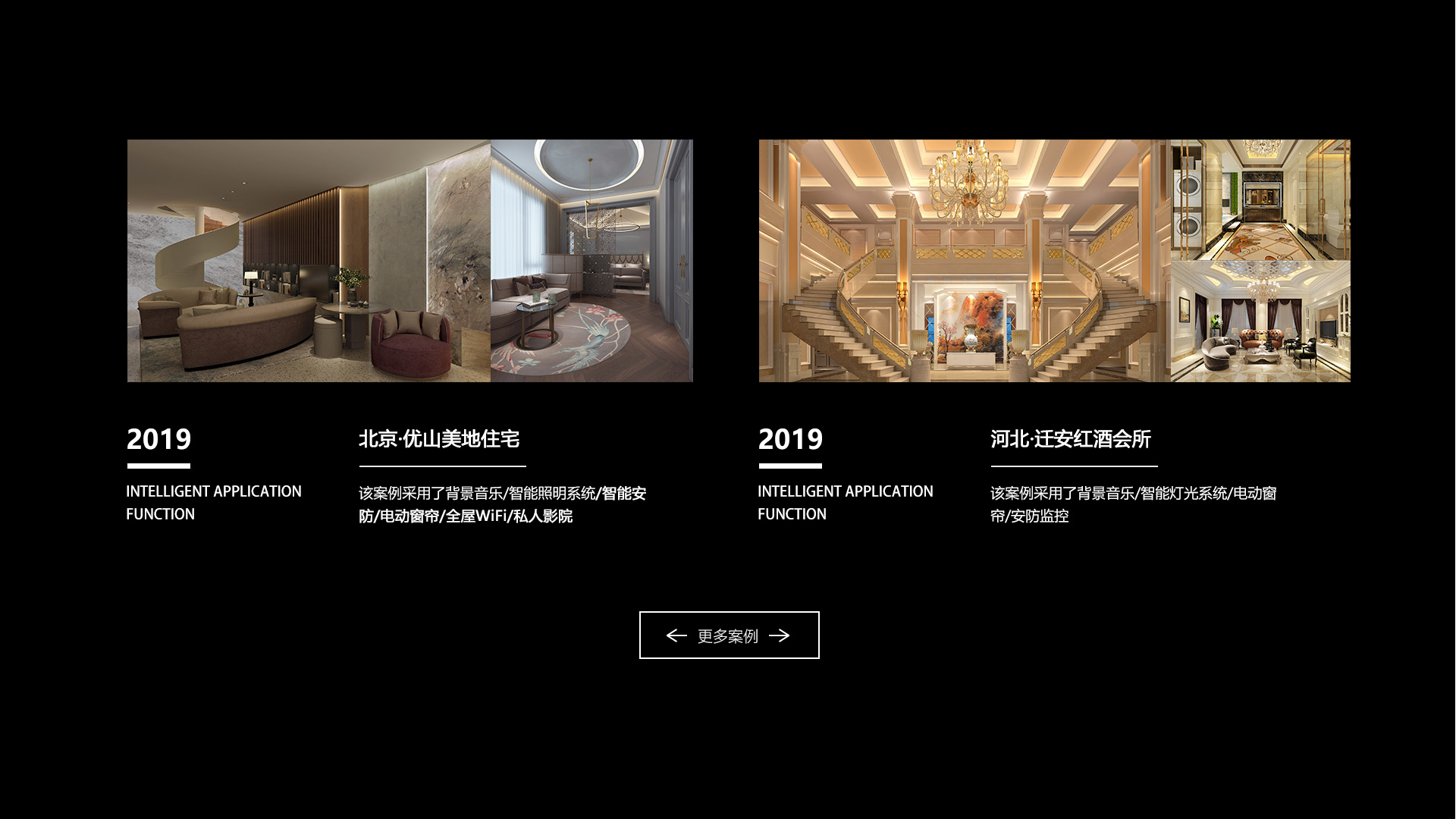This screenshot has height=819, width=1456.
Task: Tap the 更多案例 button label
Action: [728, 636]
